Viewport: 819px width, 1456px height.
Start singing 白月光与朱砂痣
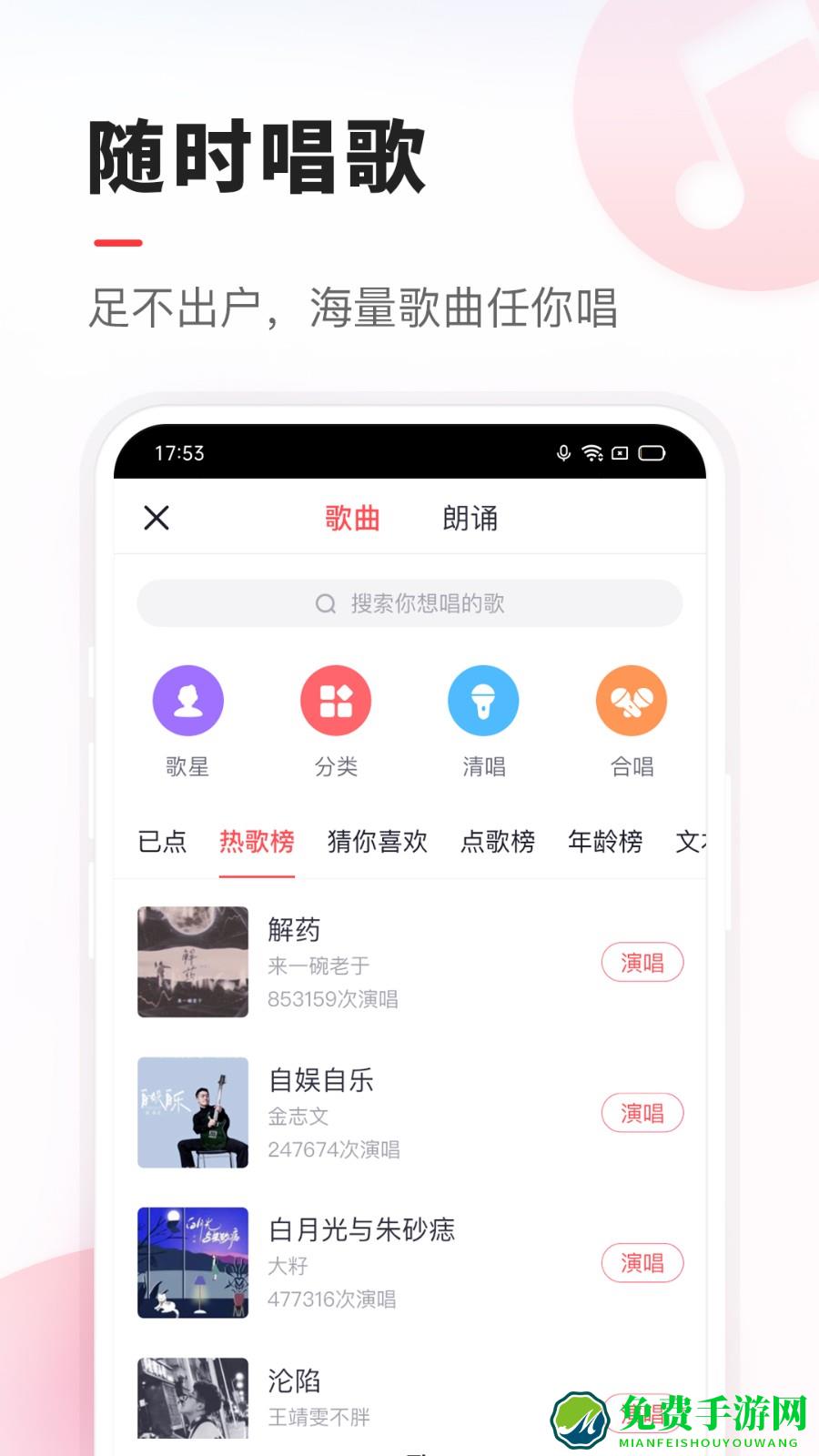coord(642,1263)
